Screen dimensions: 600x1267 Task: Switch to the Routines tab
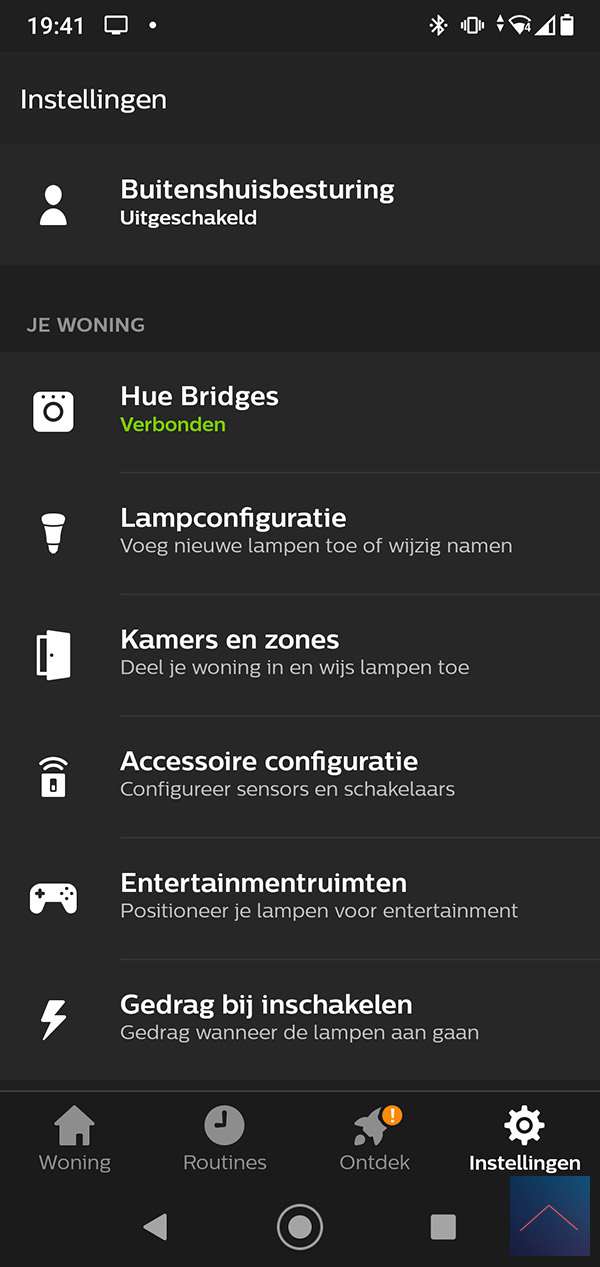tap(225, 1139)
